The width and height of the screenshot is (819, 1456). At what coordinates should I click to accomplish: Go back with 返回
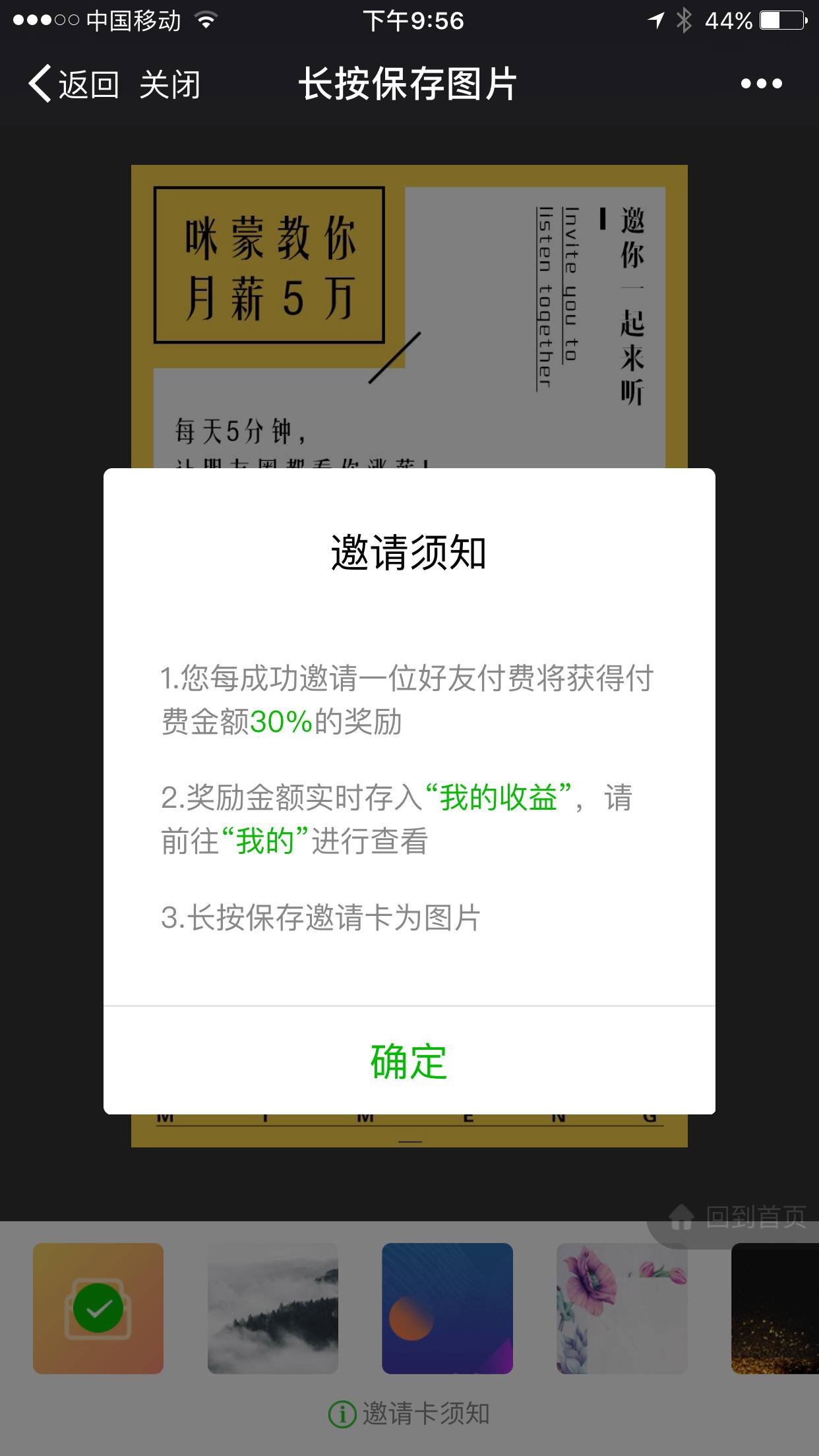click(x=74, y=84)
